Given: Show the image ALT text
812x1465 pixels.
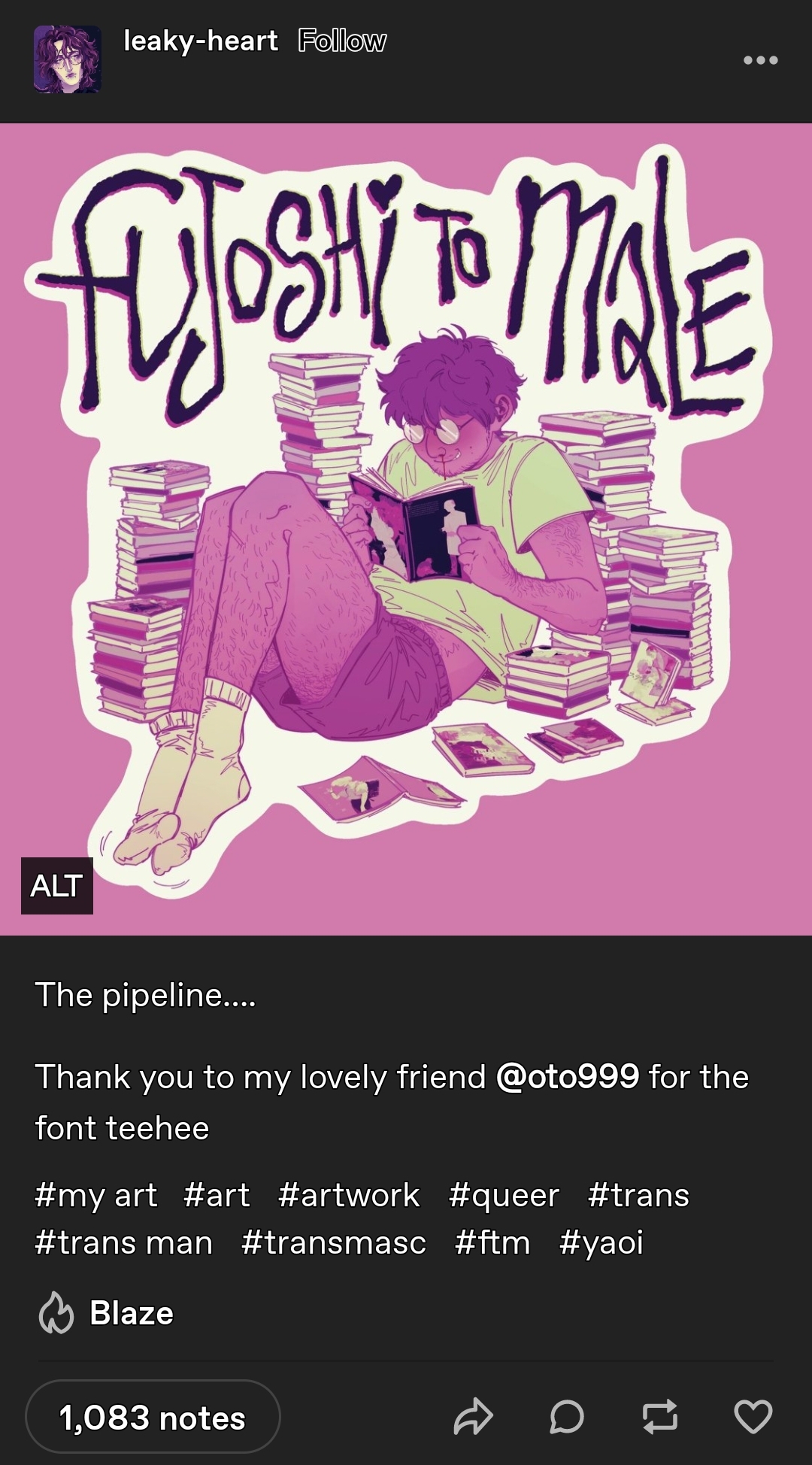Looking at the screenshot, I should 57,886.
